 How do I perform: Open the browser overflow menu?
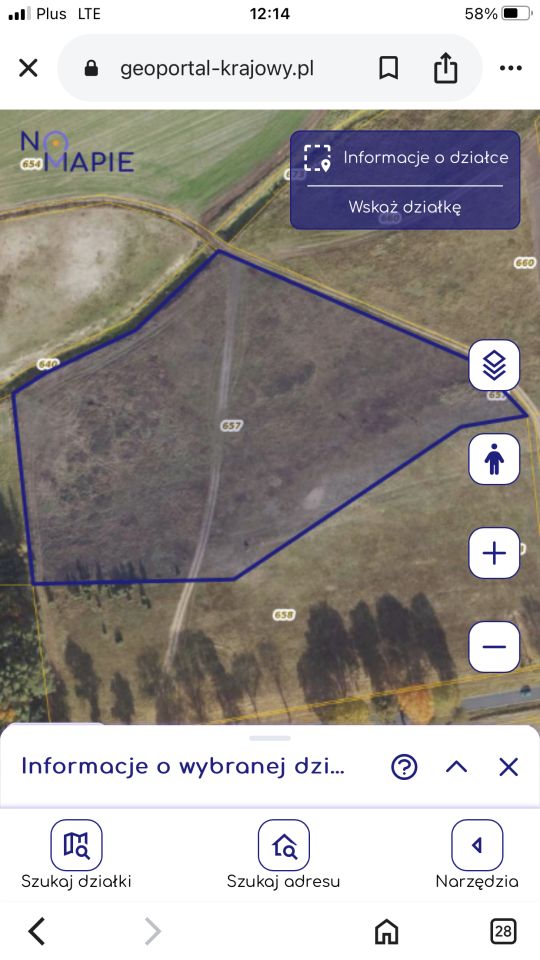[511, 68]
